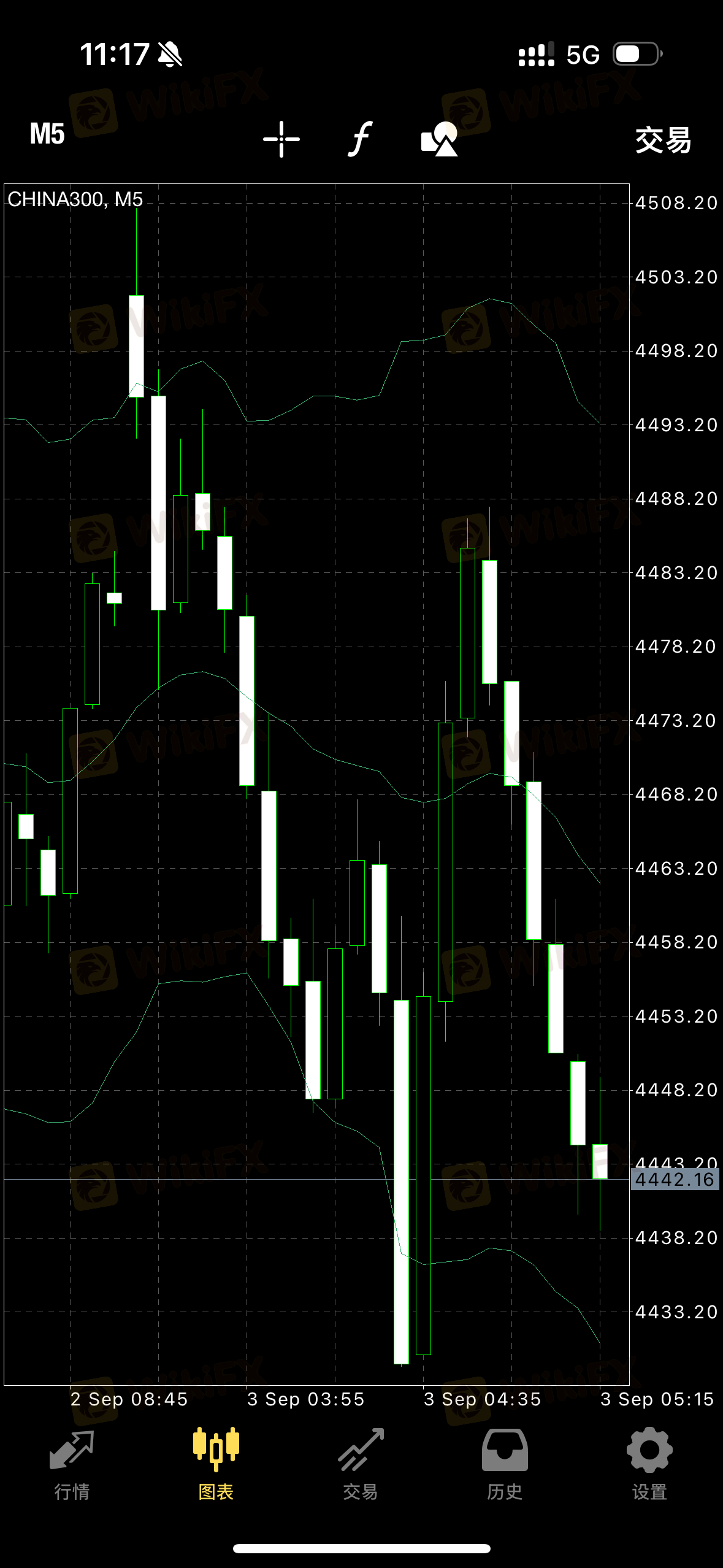Image resolution: width=723 pixels, height=1568 pixels.
Task: Select the 图表 chart tab
Action: 216,1464
